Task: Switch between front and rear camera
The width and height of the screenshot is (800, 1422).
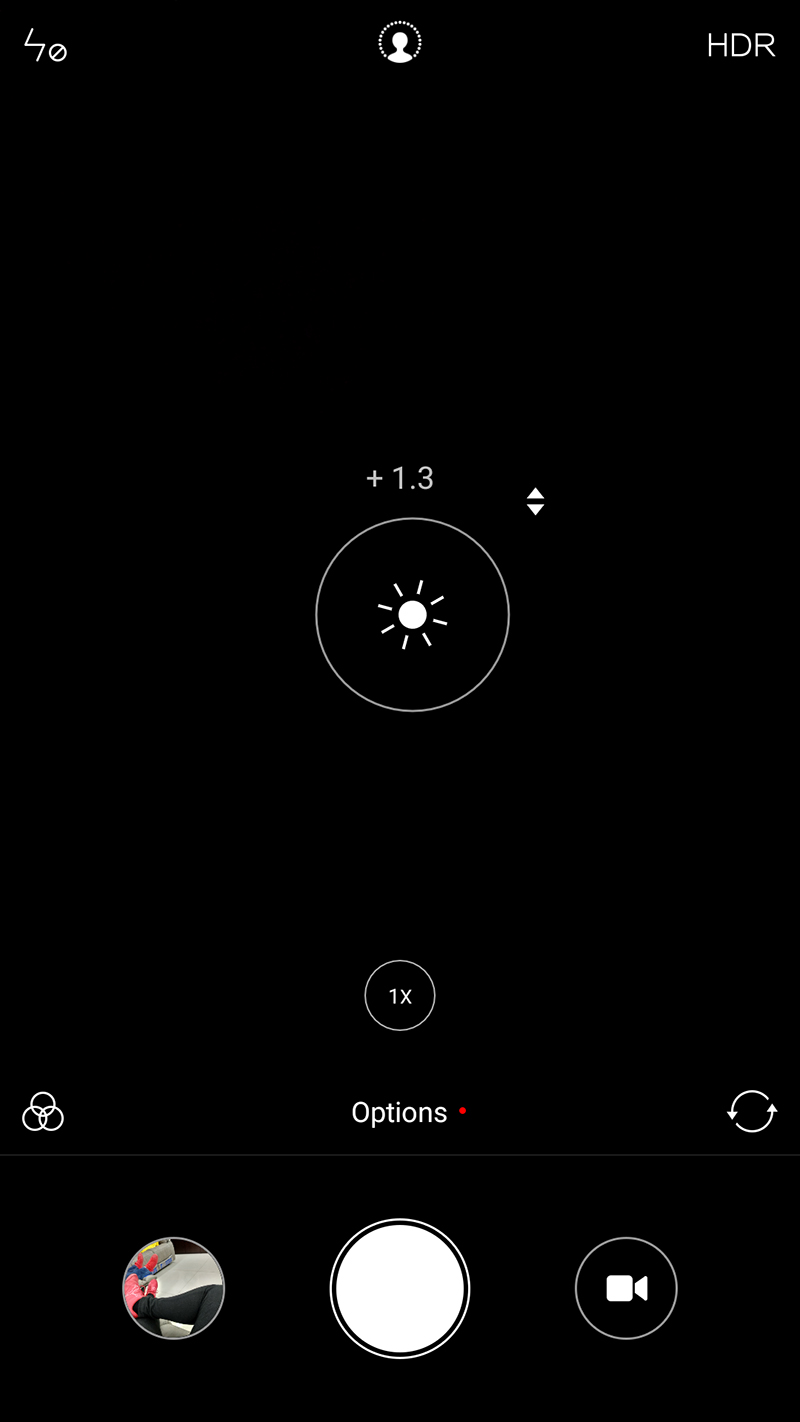Action: [752, 1111]
